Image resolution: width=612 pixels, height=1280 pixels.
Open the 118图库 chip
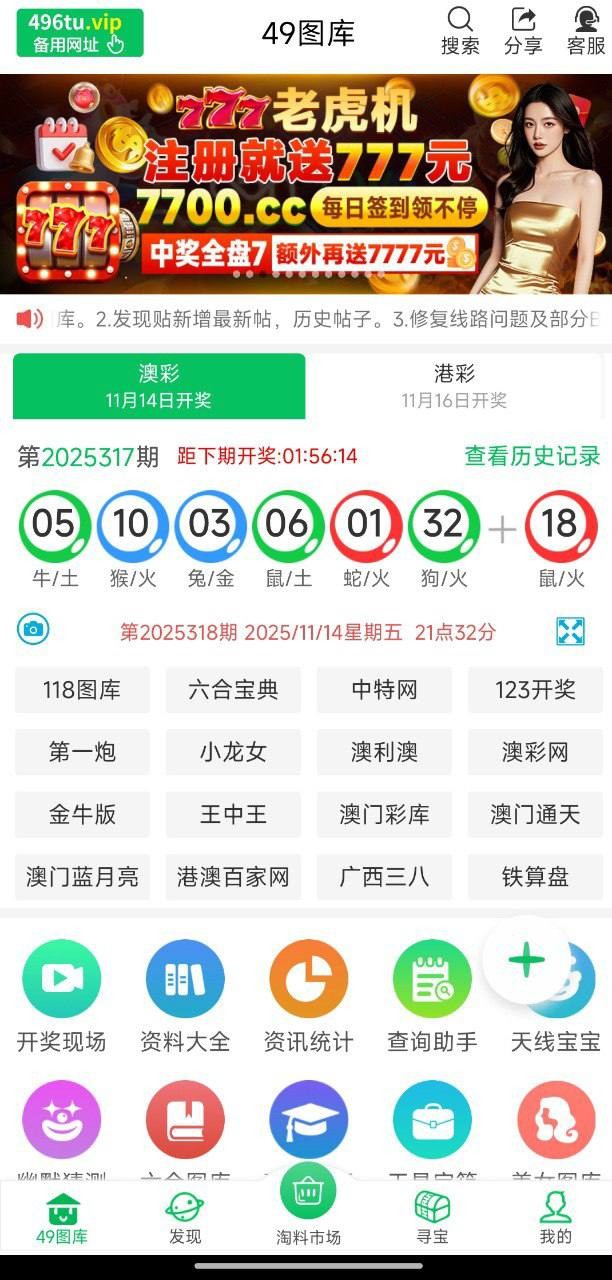82,690
